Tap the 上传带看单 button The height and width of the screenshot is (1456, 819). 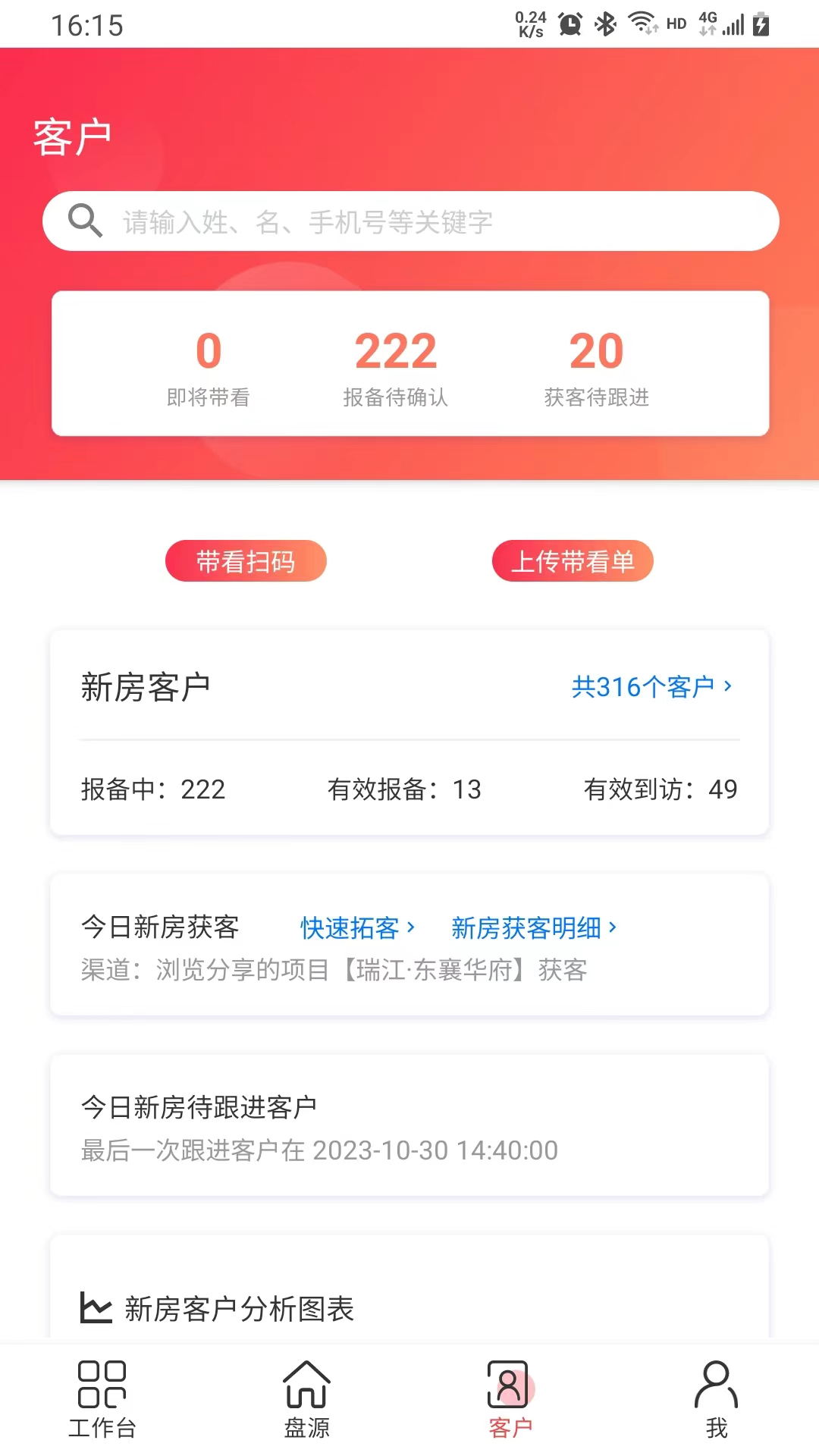(573, 561)
